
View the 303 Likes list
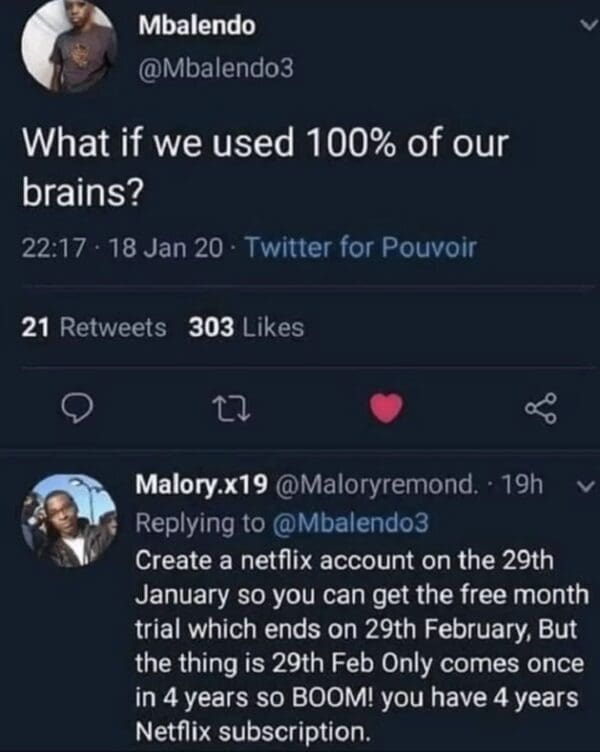pyautogui.click(x=246, y=327)
